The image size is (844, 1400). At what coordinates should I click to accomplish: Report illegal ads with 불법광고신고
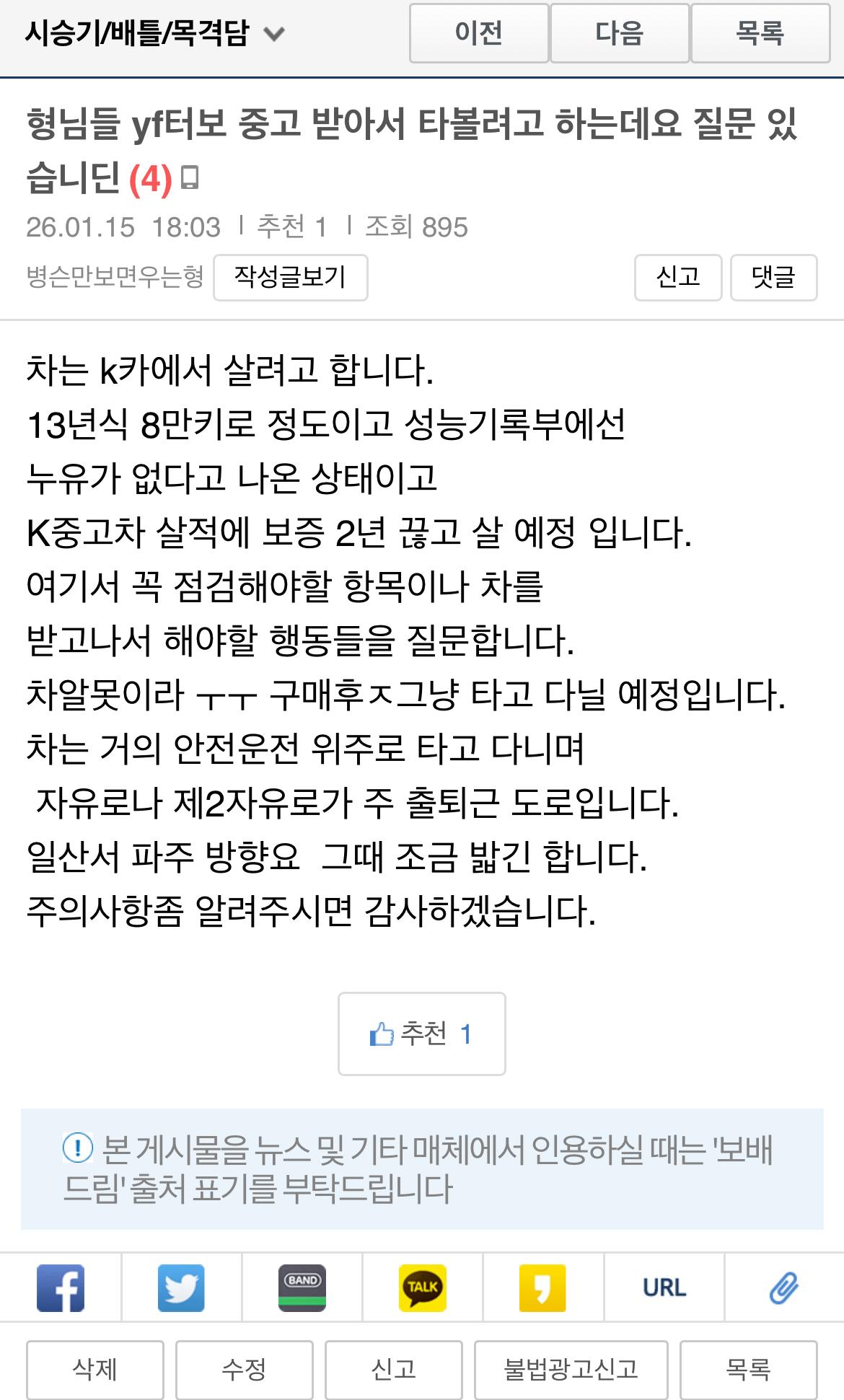571,1369
